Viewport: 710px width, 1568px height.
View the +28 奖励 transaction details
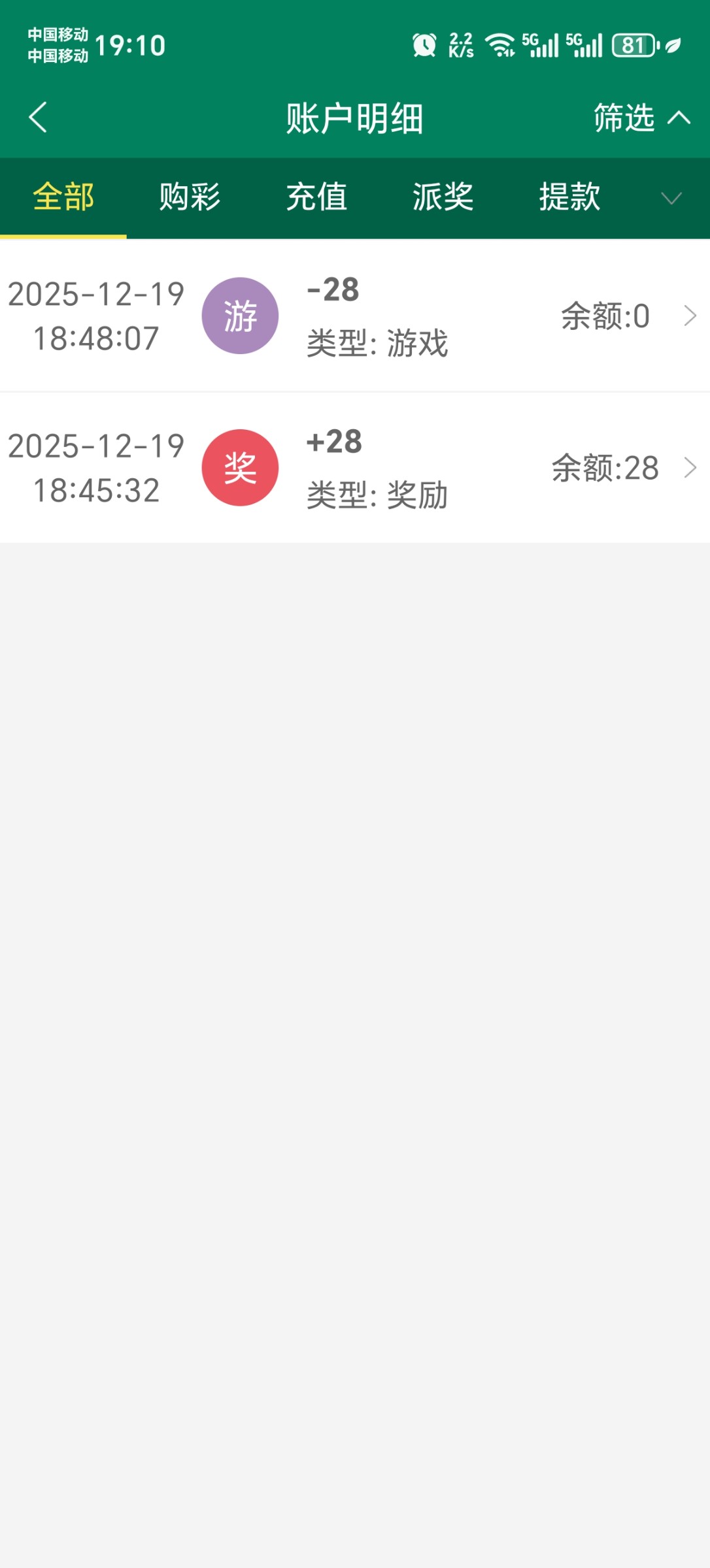[355, 468]
